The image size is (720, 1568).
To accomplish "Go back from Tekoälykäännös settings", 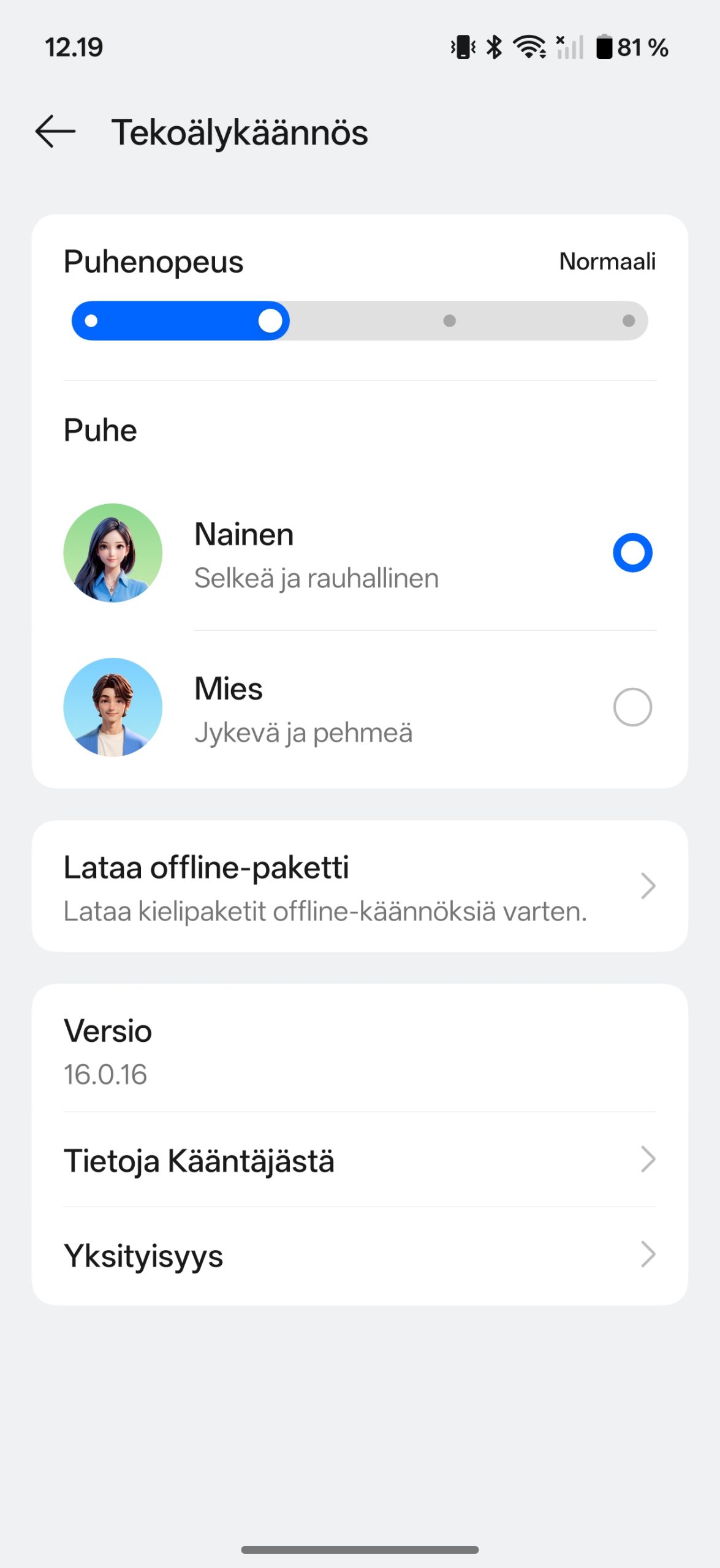I will point(55,132).
